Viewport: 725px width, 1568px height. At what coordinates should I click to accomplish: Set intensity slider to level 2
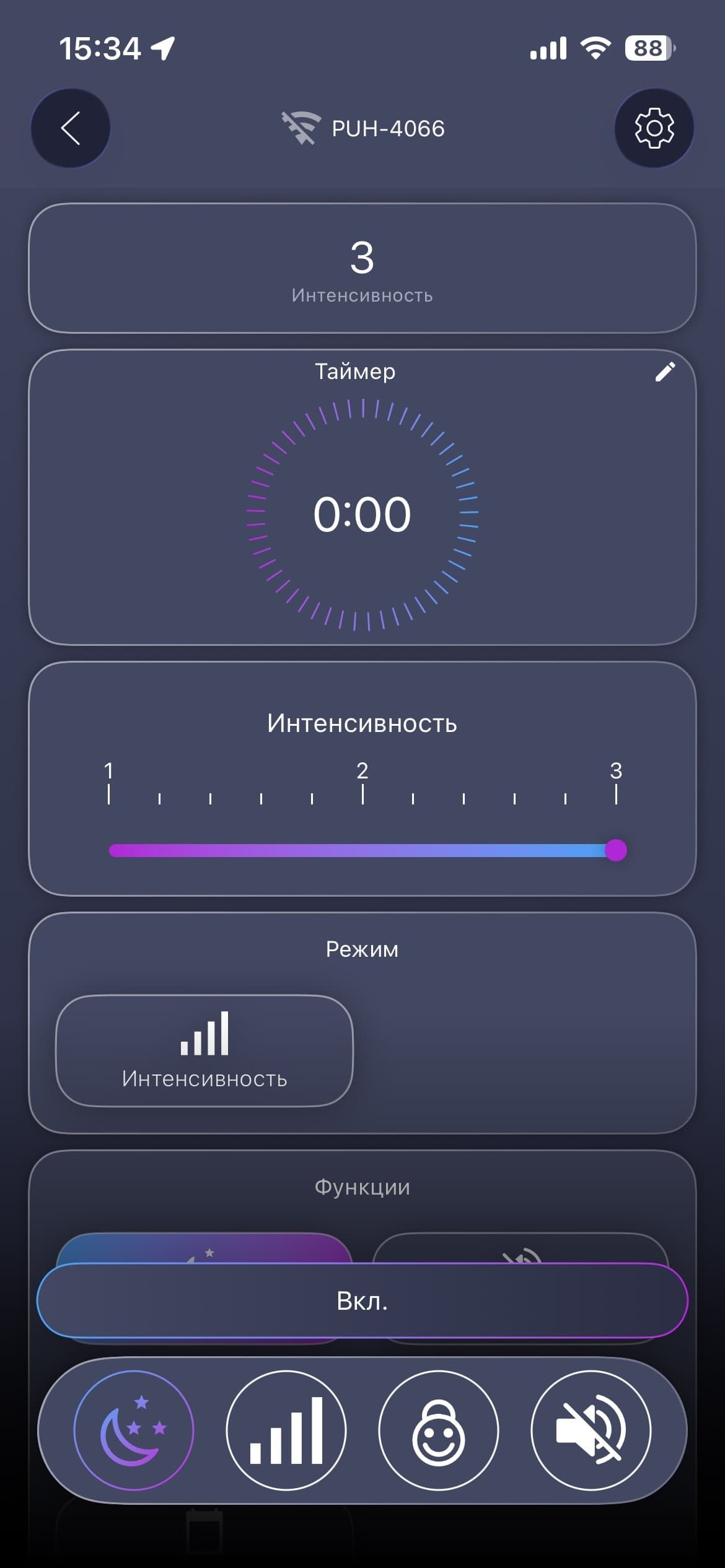point(362,850)
